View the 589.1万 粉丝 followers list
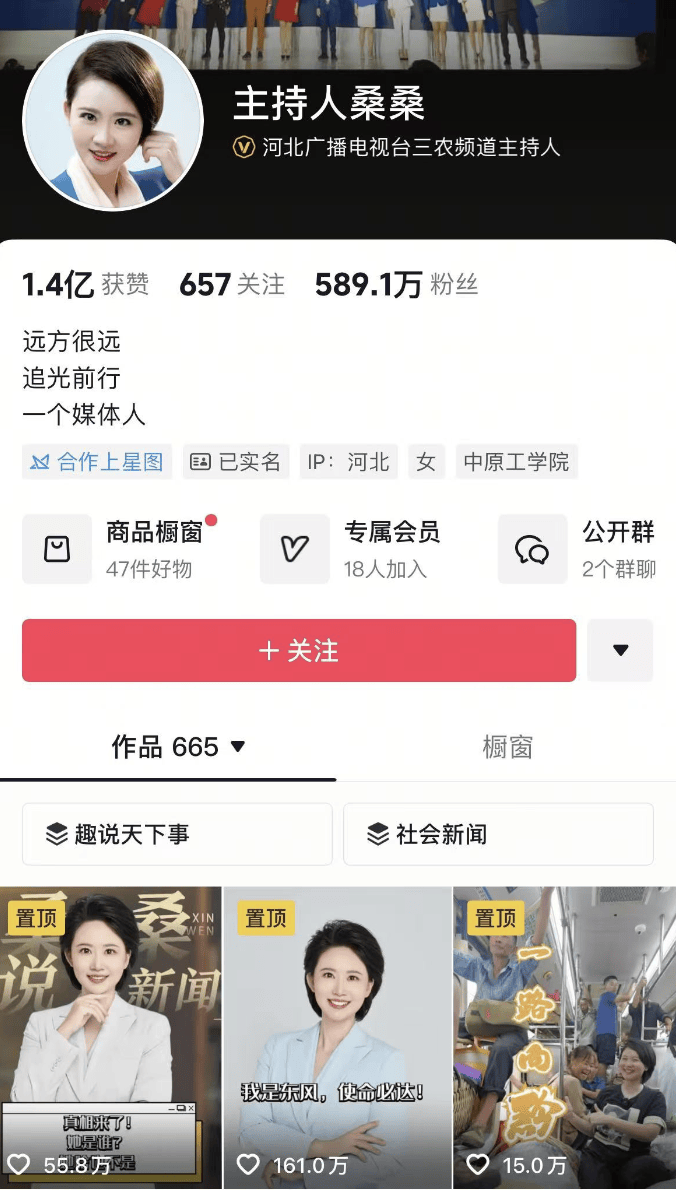Screen dimensions: 676x1190 (396, 285)
